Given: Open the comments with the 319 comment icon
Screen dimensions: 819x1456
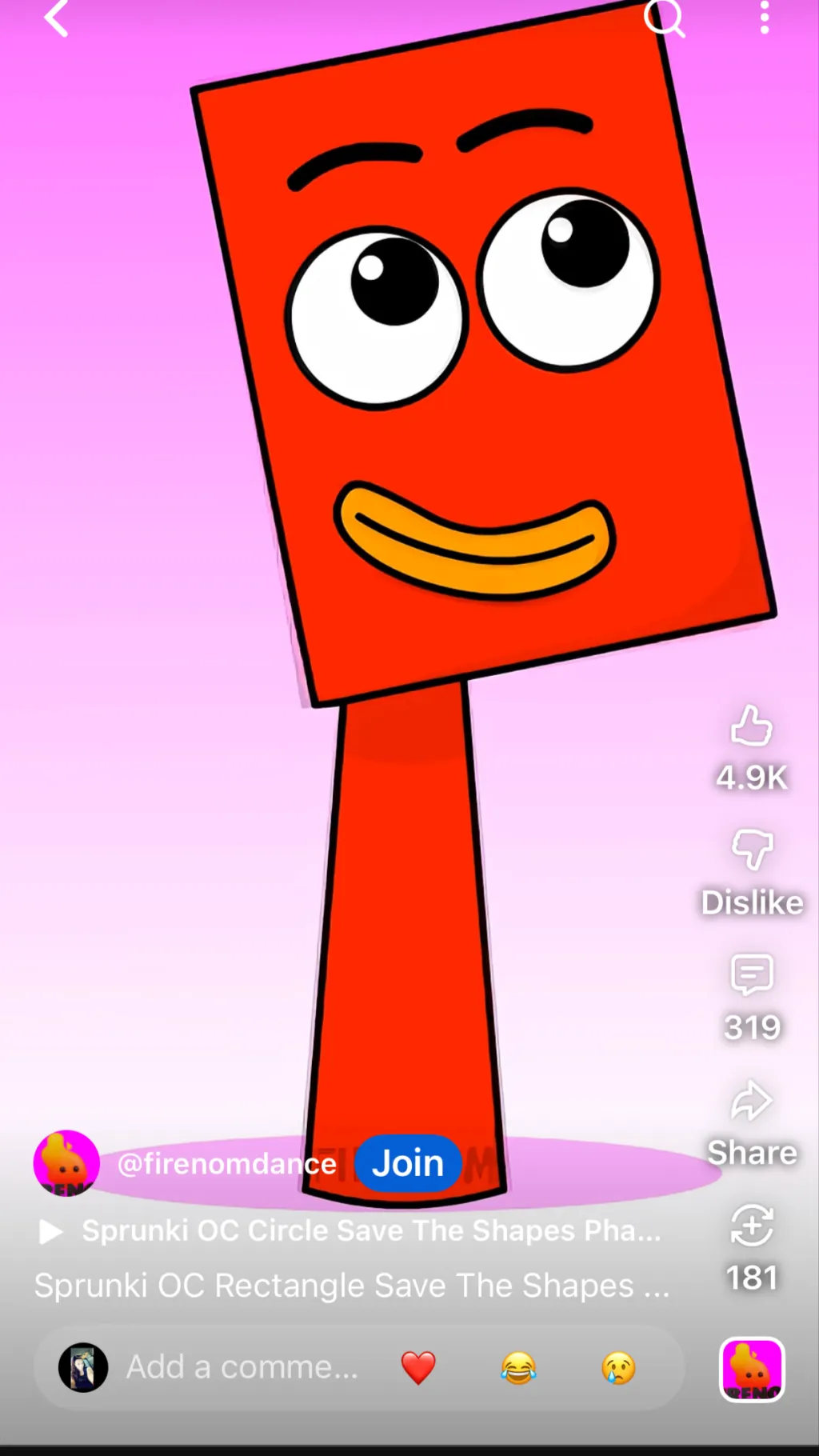Looking at the screenshot, I should [750, 975].
